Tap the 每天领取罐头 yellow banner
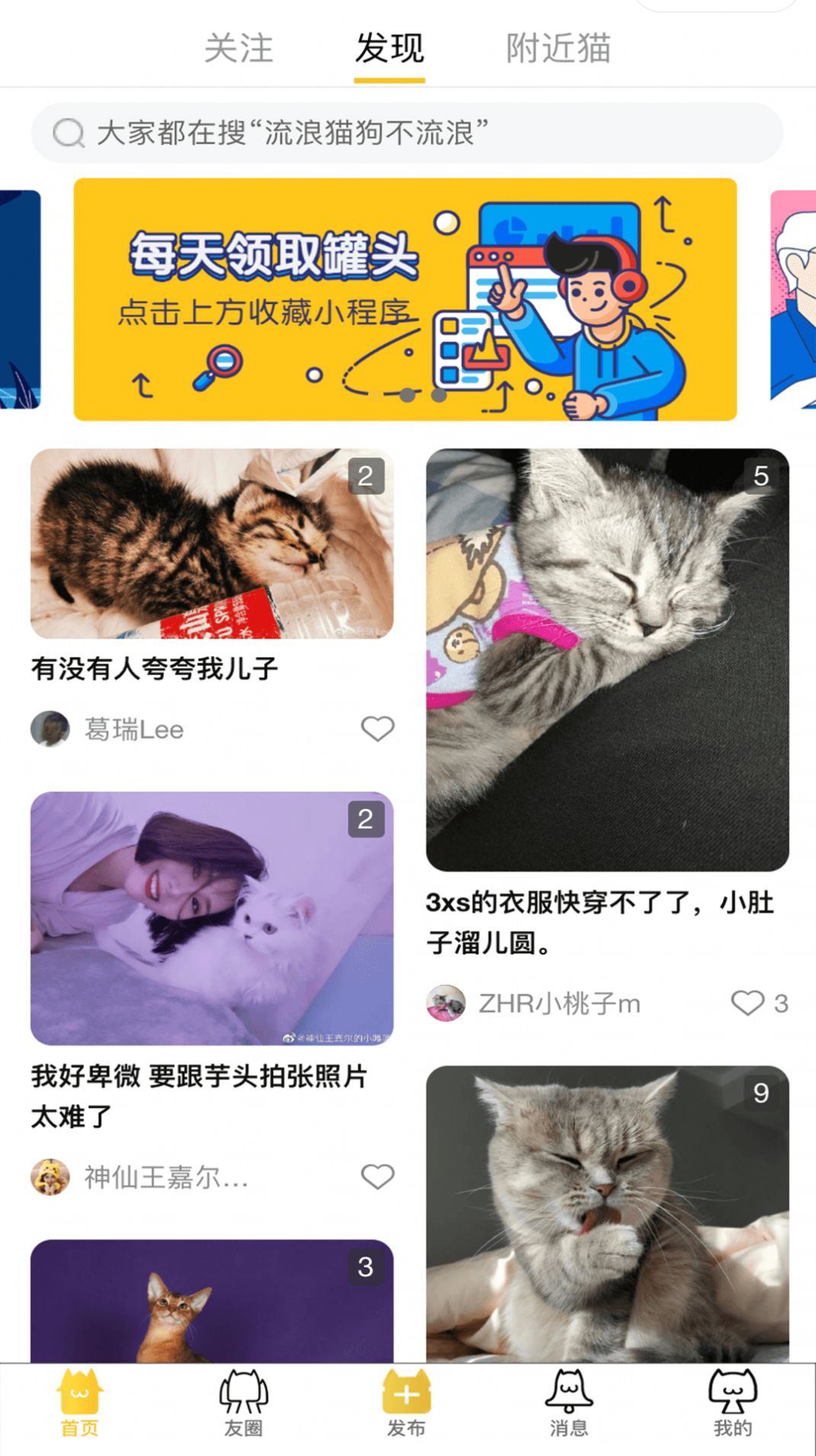Image resolution: width=816 pixels, height=1456 pixels. pyautogui.click(x=408, y=298)
